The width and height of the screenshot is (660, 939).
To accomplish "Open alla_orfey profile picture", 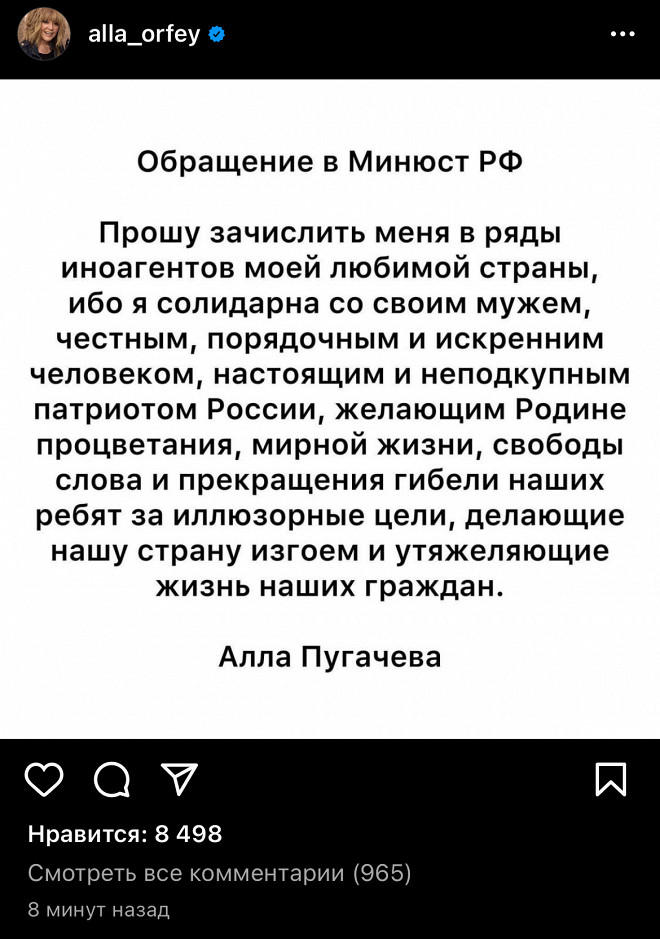I will [44, 34].
